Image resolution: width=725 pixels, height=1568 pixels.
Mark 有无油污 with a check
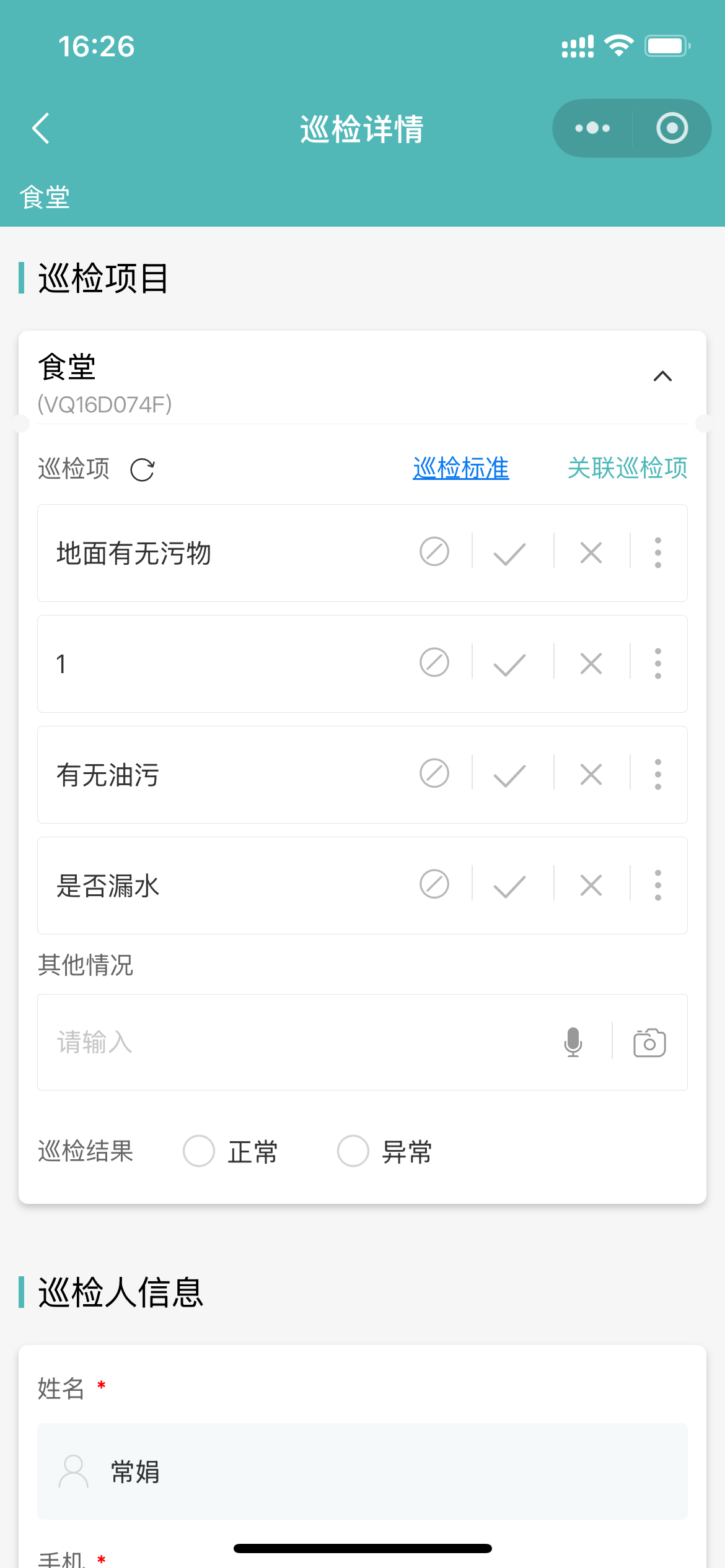508,774
